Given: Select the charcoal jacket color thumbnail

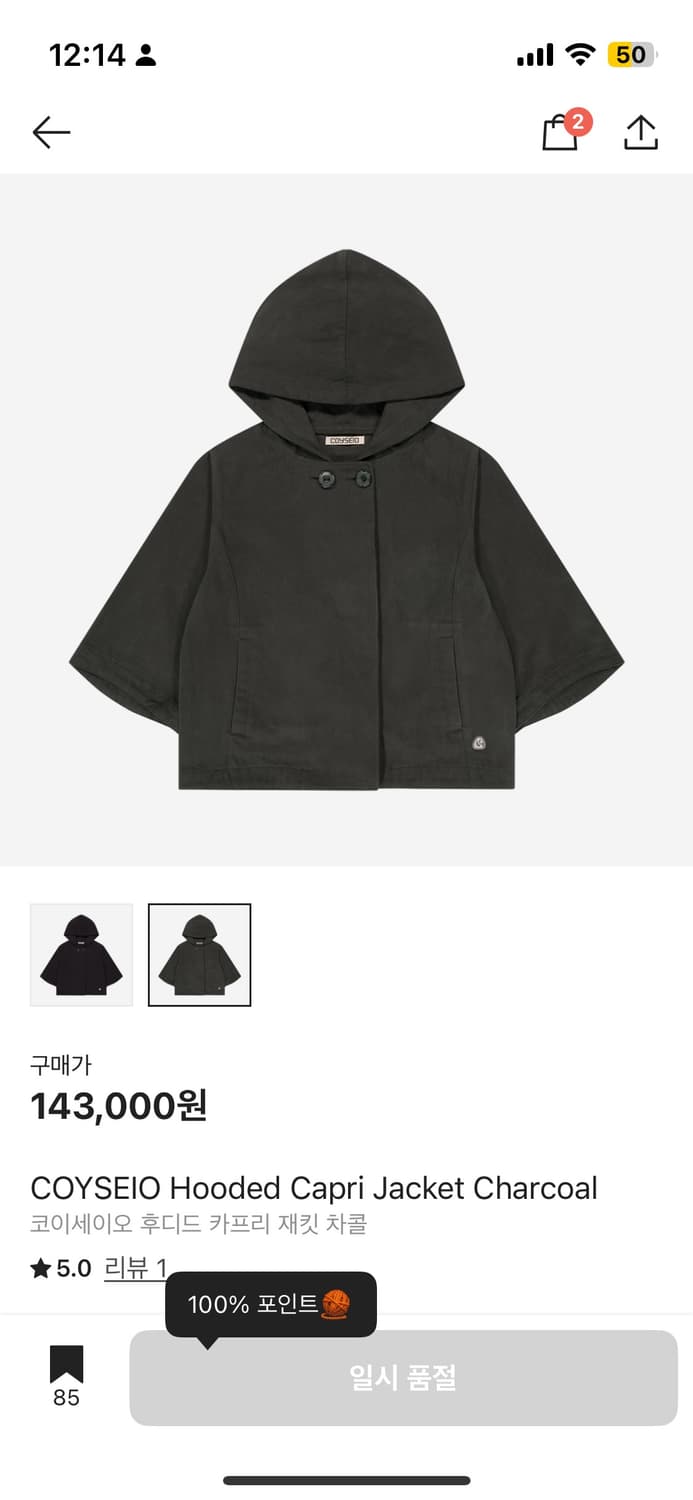Looking at the screenshot, I should (x=200, y=954).
